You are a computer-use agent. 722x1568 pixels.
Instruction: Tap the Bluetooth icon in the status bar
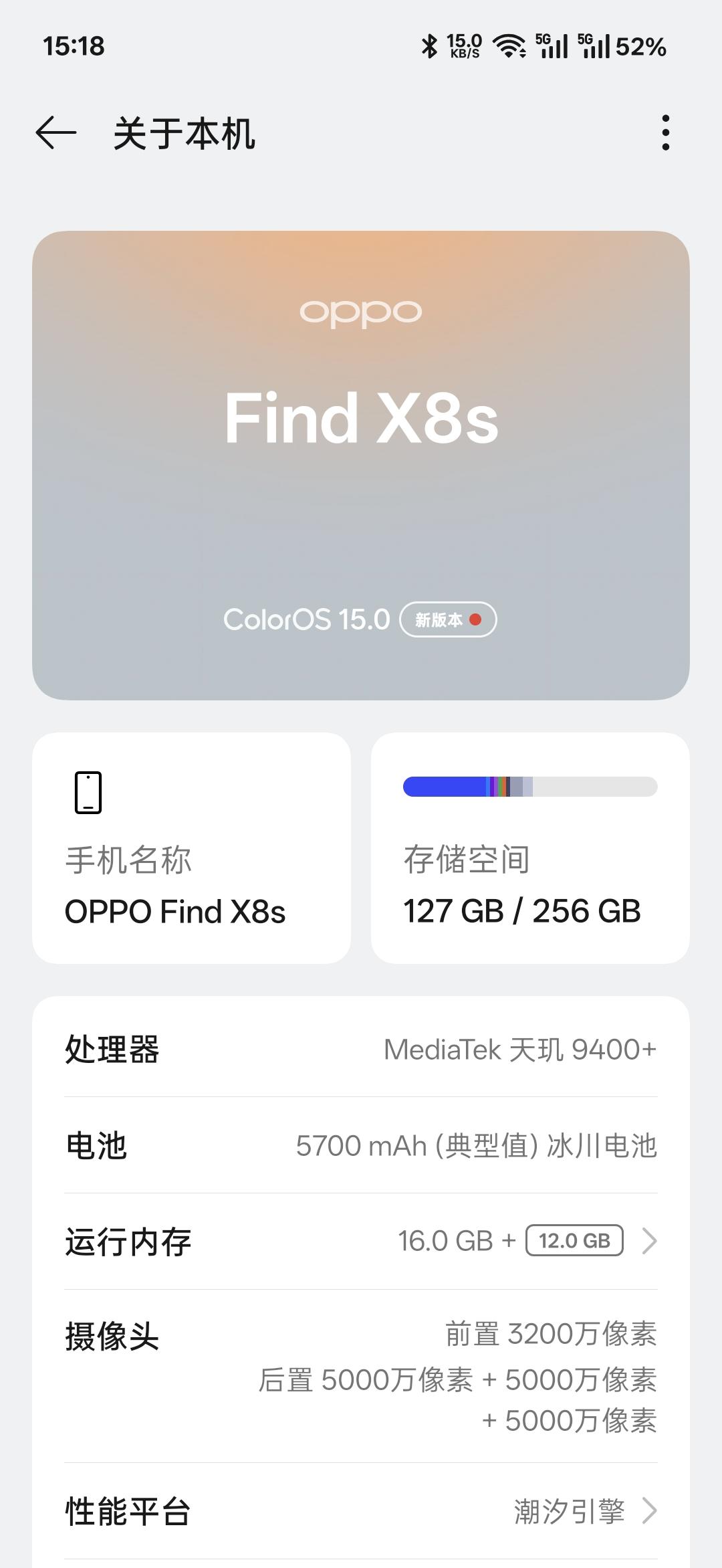coord(429,45)
